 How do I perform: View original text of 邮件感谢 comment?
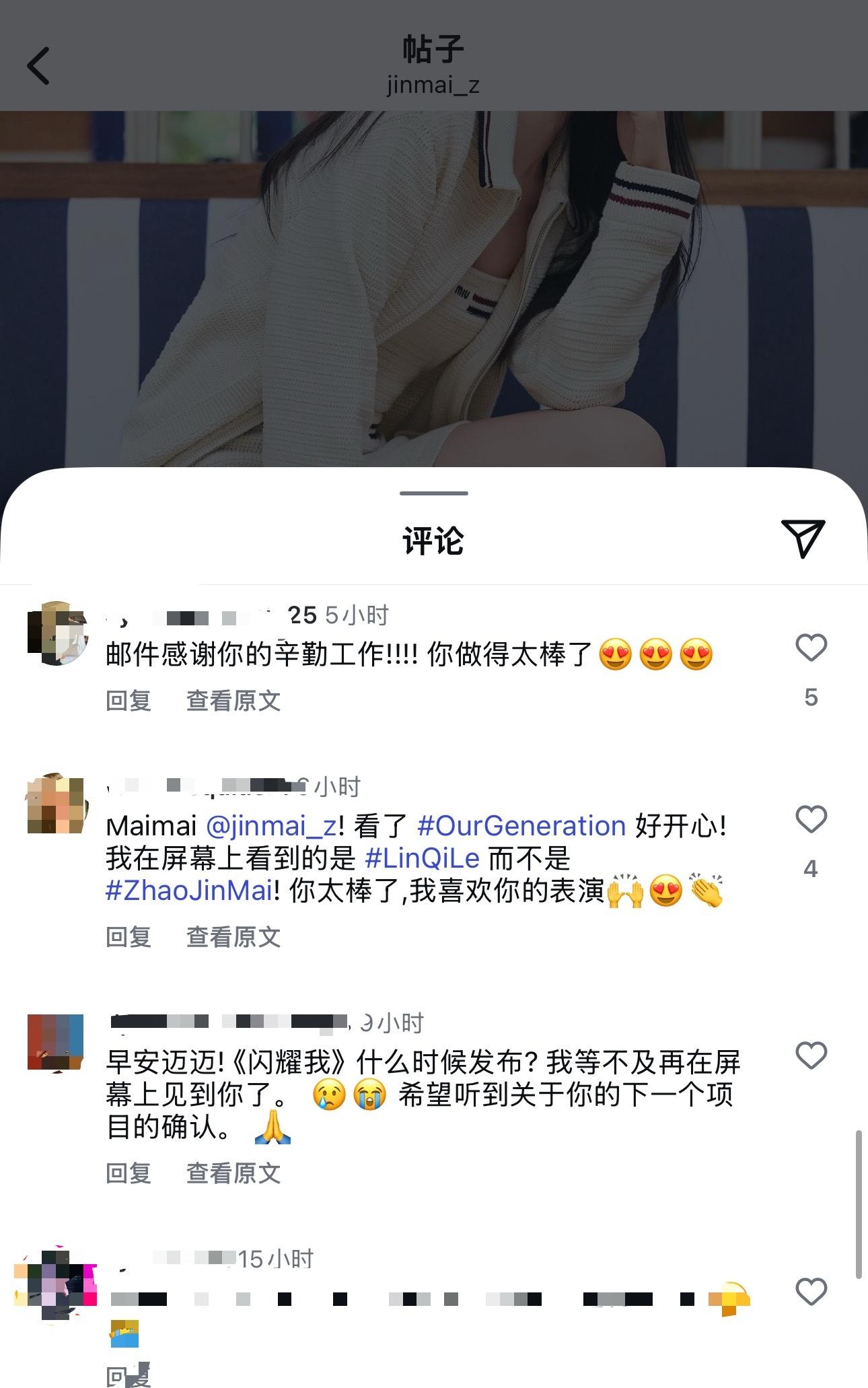[233, 701]
